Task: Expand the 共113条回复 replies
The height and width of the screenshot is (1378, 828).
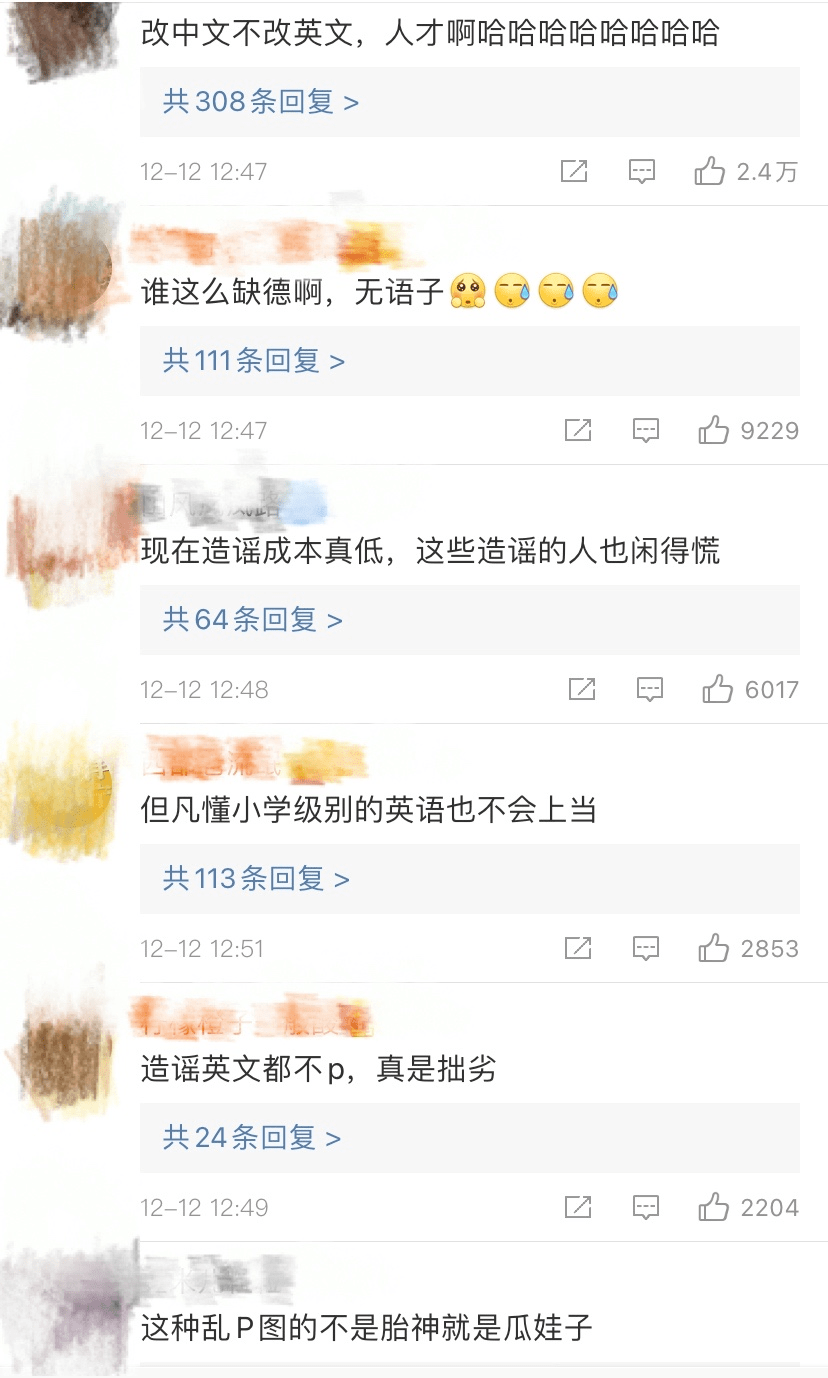Action: pyautogui.click(x=256, y=879)
